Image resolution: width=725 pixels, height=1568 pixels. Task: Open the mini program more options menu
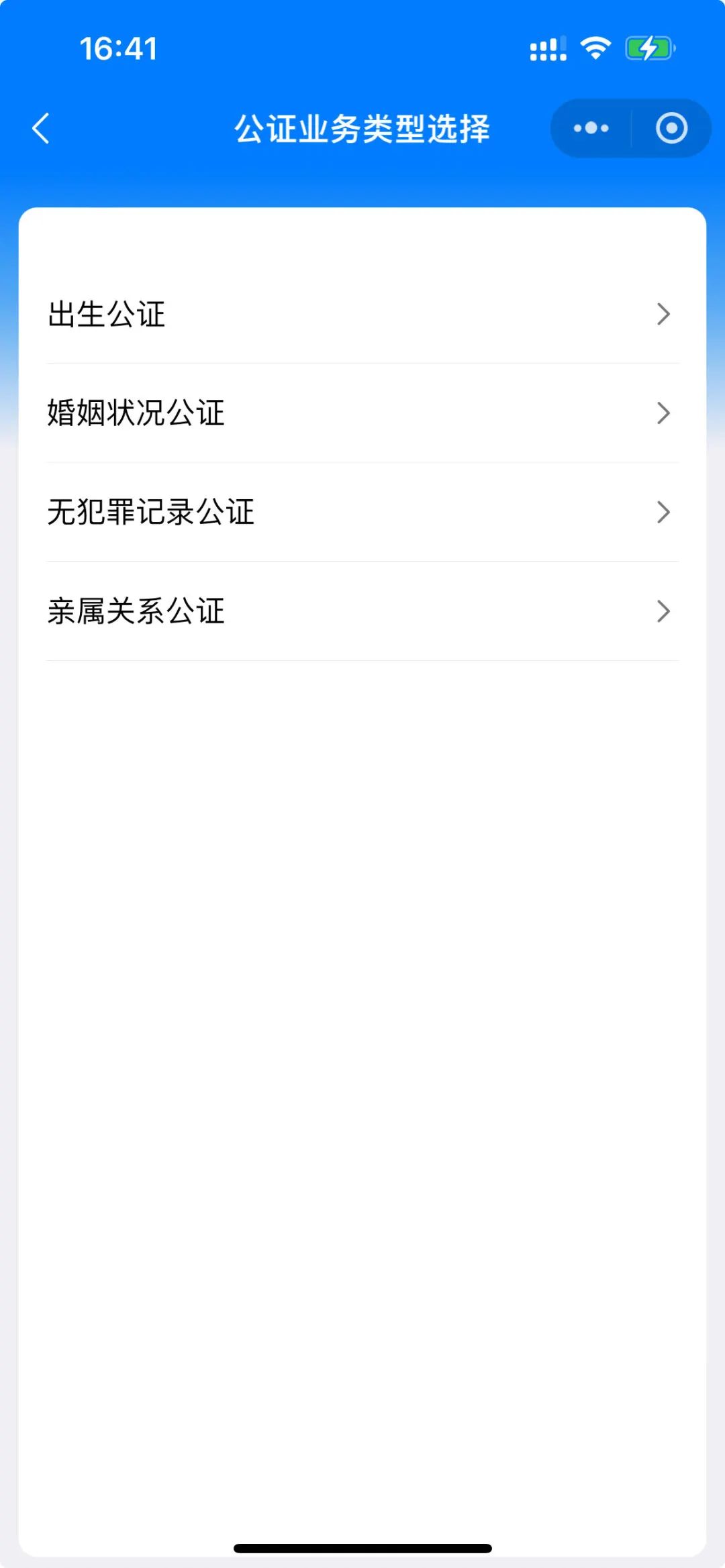[x=591, y=128]
